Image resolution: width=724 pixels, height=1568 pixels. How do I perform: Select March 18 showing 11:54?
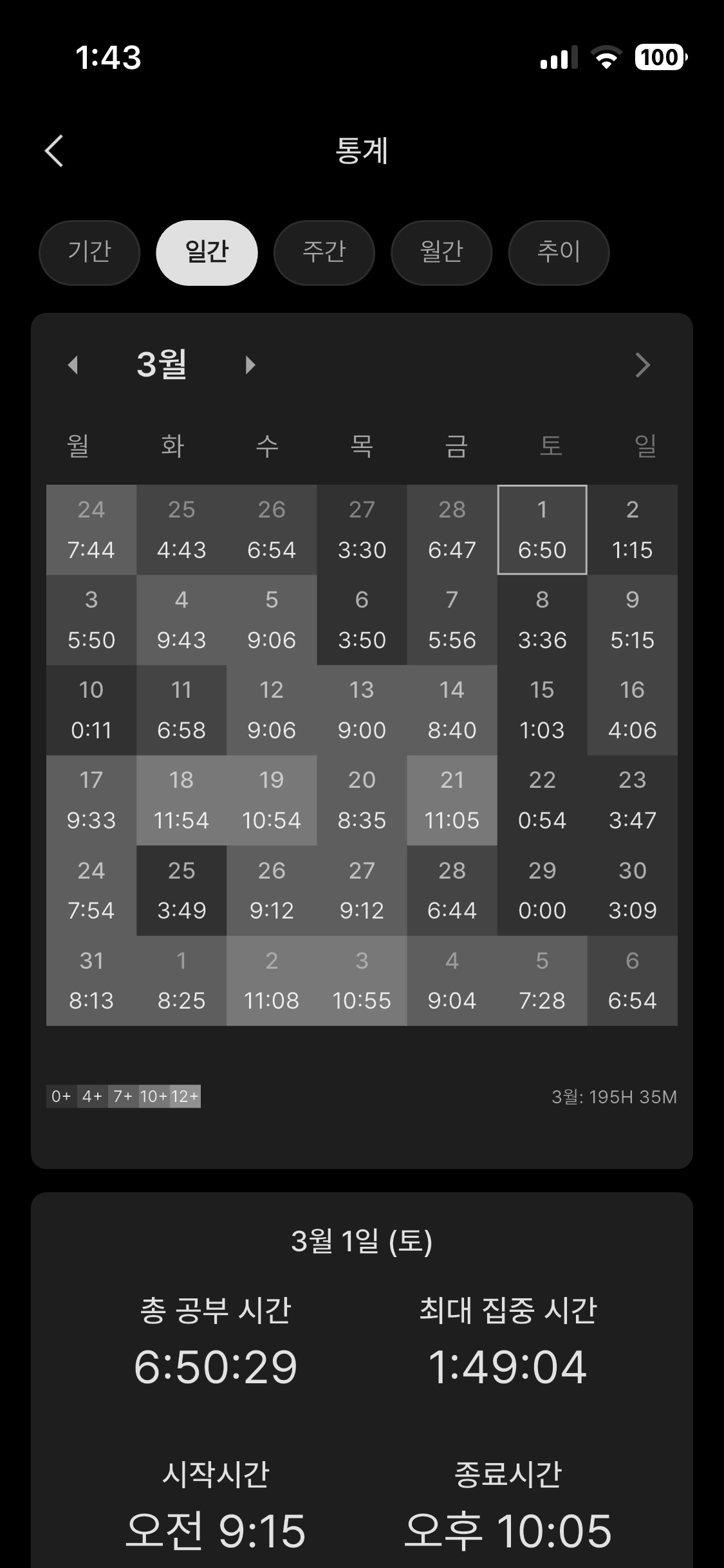(181, 800)
